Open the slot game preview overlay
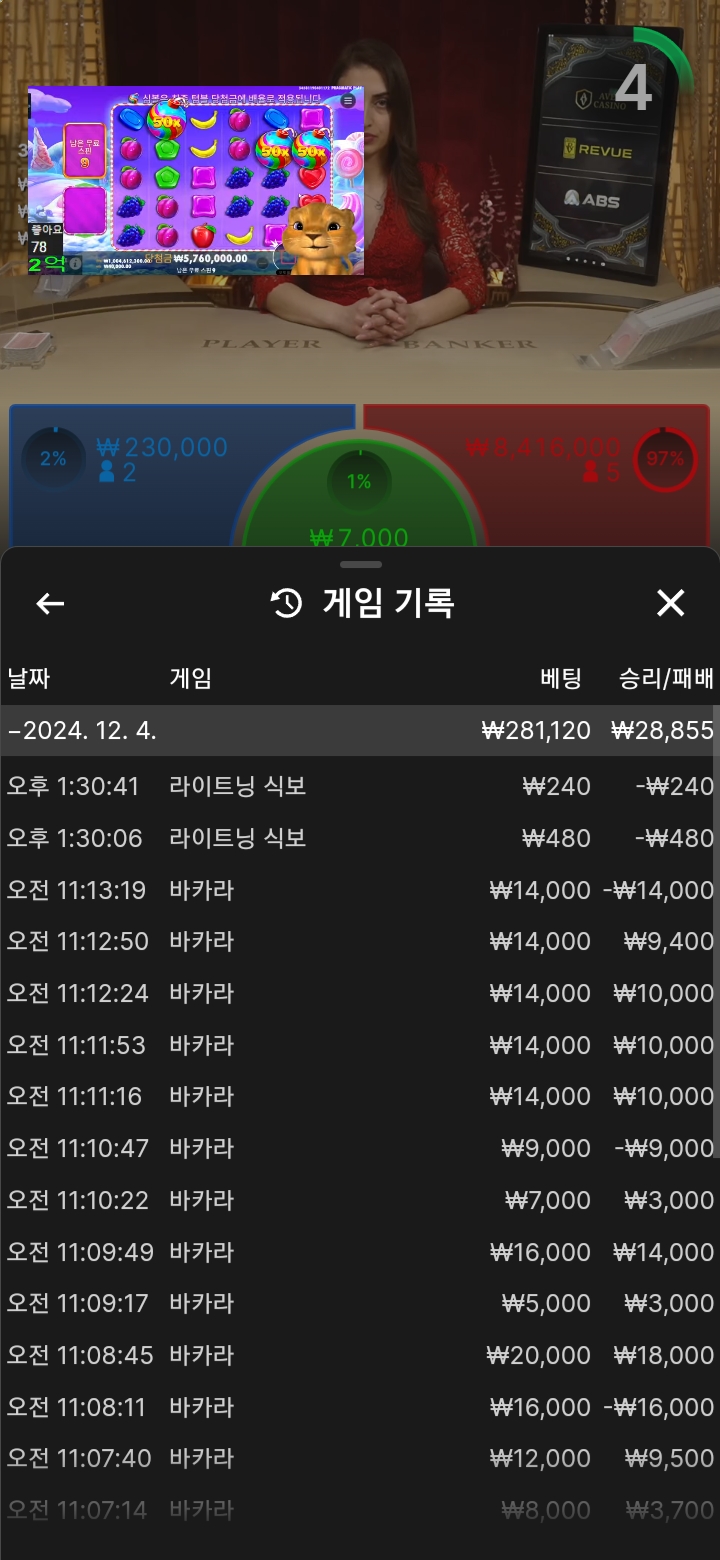The width and height of the screenshot is (720, 1560). point(196,180)
